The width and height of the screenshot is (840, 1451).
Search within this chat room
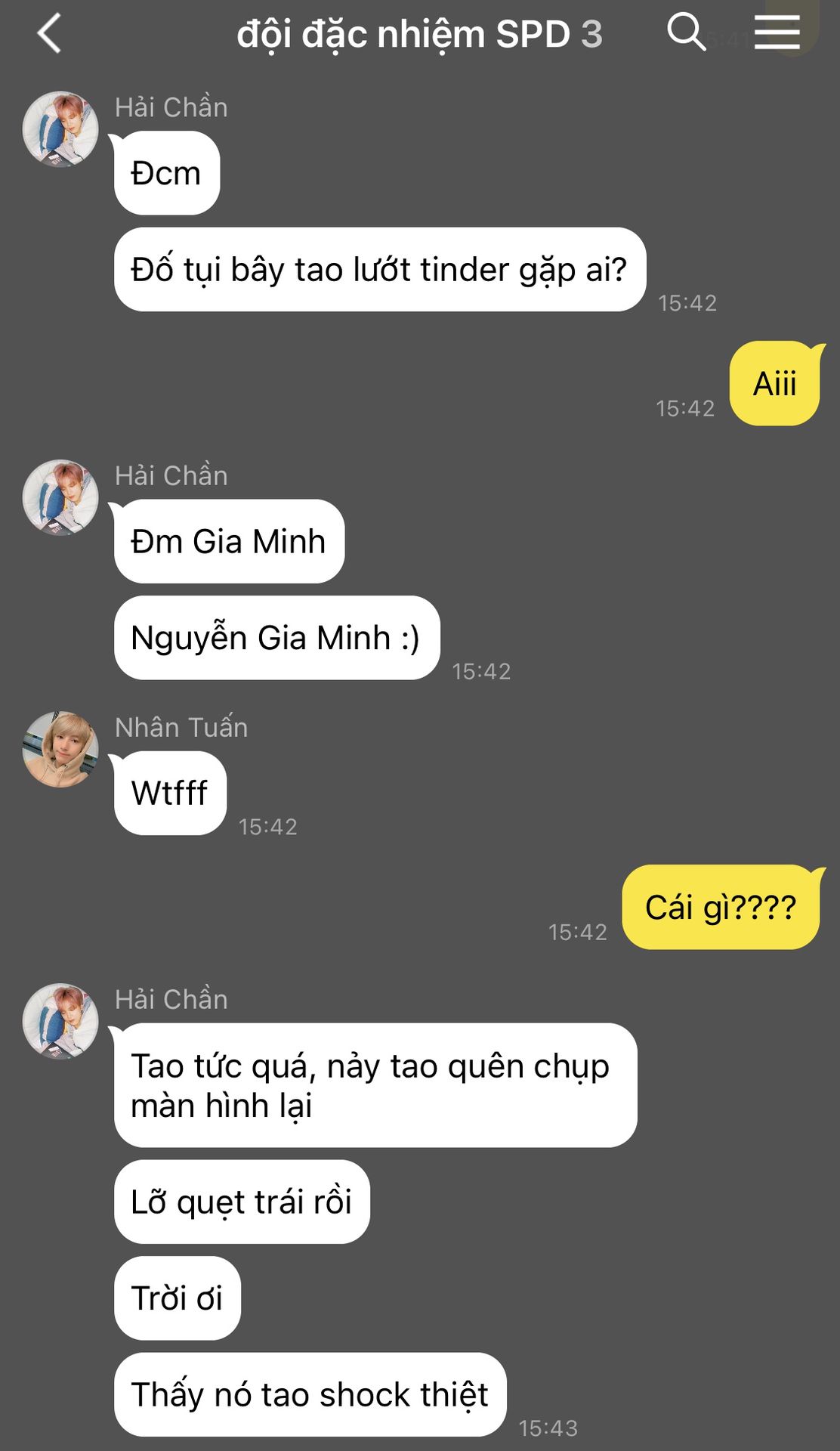686,32
